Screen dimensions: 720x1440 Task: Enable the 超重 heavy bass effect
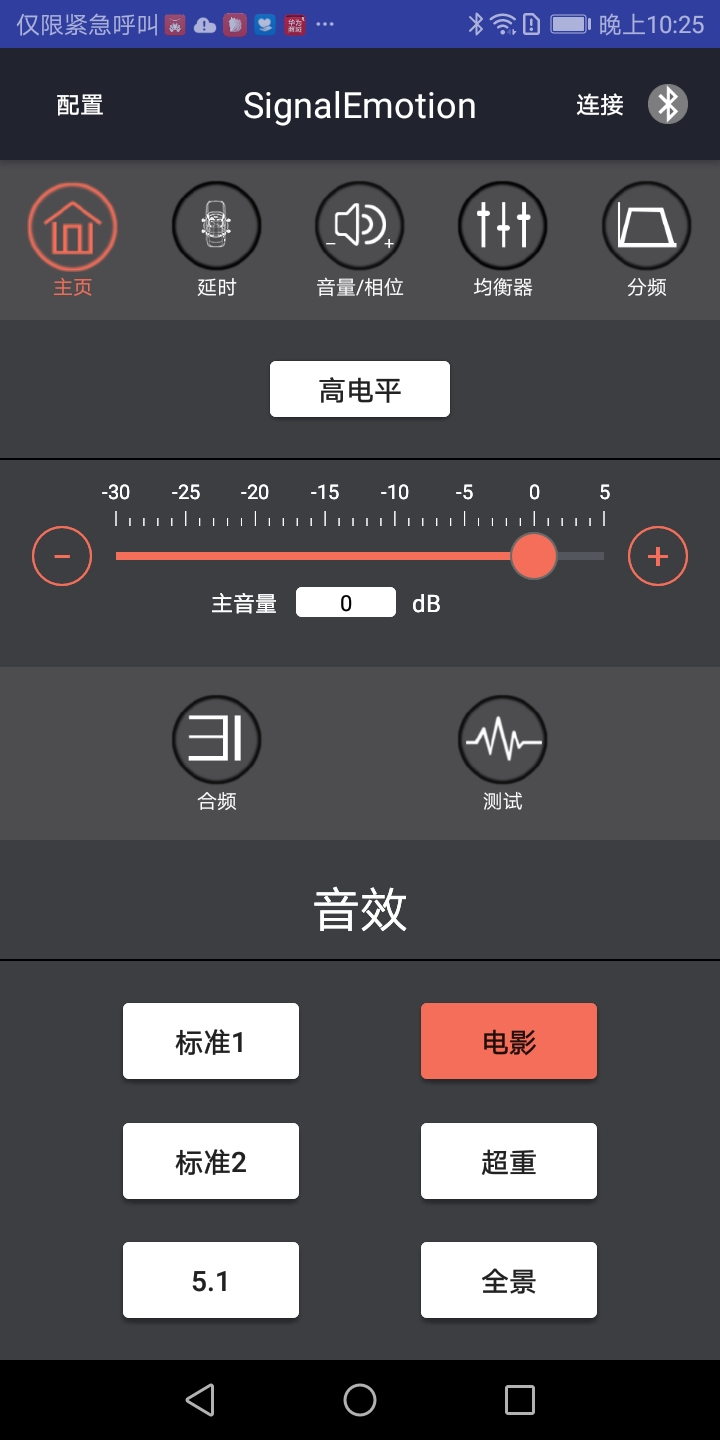508,1160
